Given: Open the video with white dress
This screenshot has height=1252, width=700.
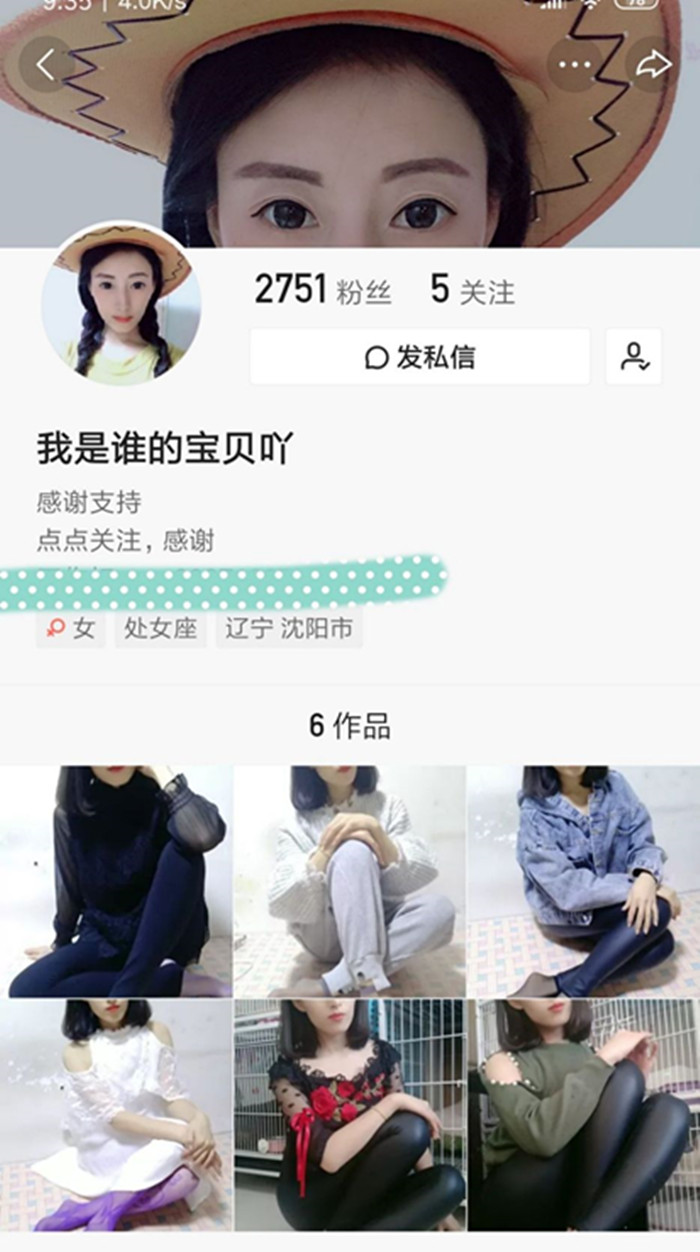Looking at the screenshot, I should coord(116,1115).
